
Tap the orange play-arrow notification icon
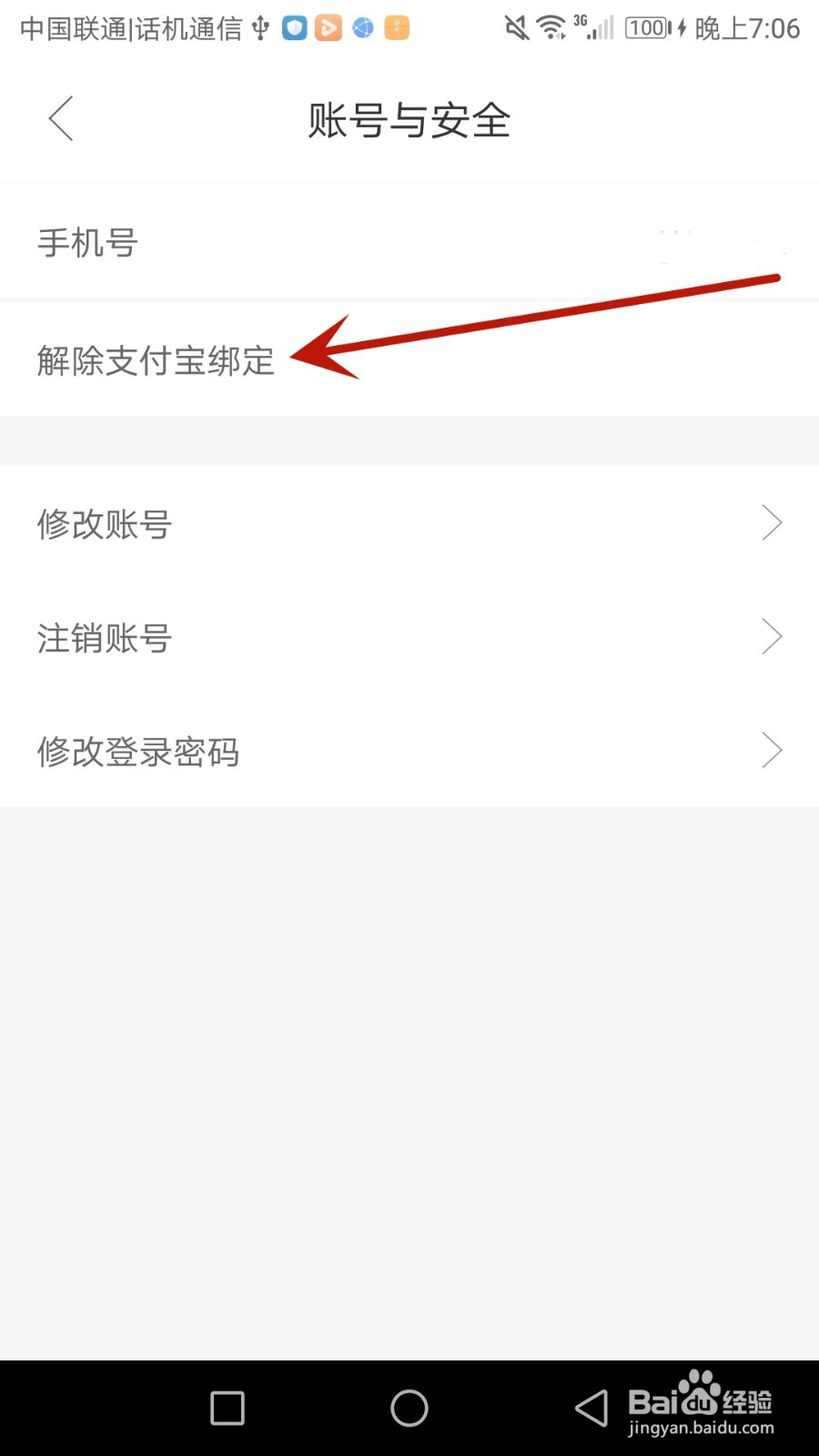pos(328,28)
